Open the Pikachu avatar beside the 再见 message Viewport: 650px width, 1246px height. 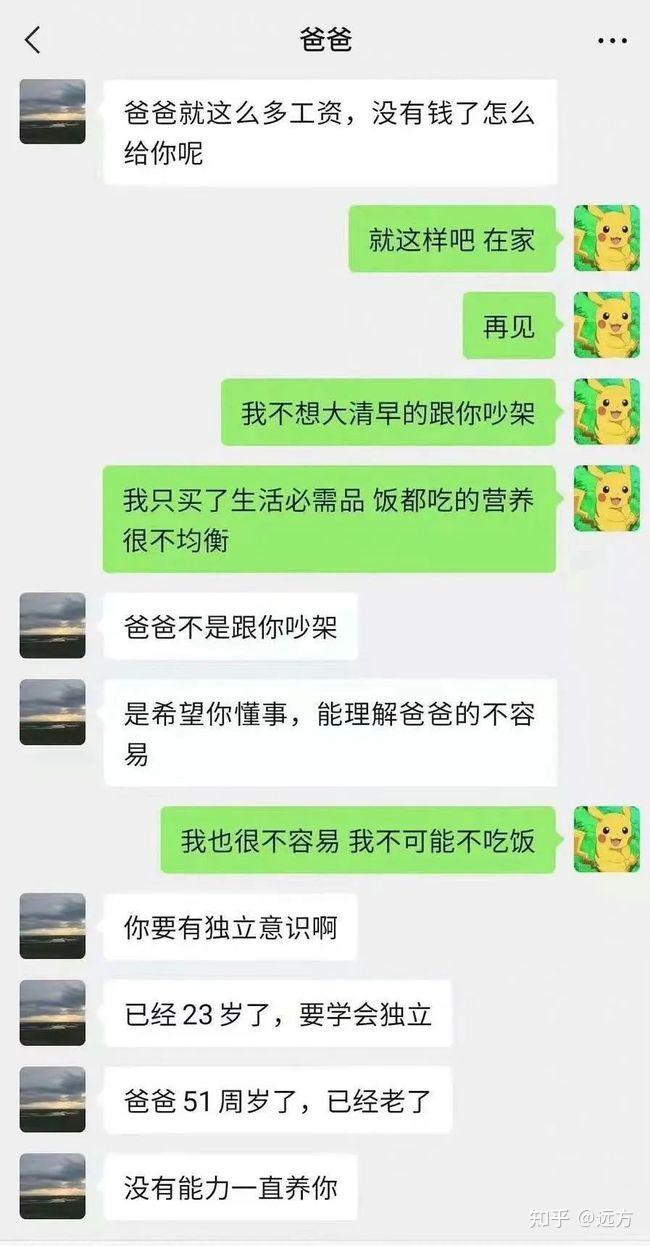[x=606, y=325]
